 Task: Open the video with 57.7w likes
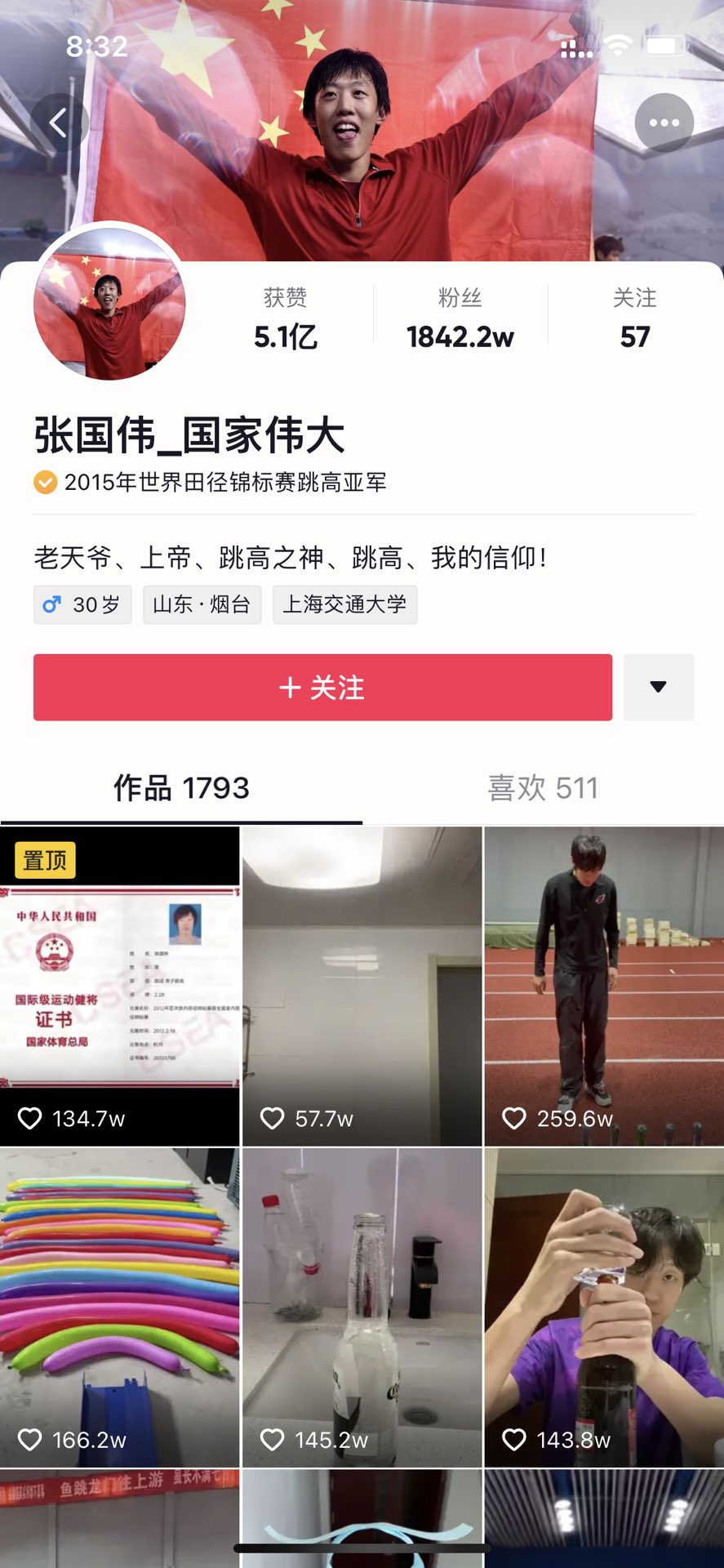tap(362, 986)
